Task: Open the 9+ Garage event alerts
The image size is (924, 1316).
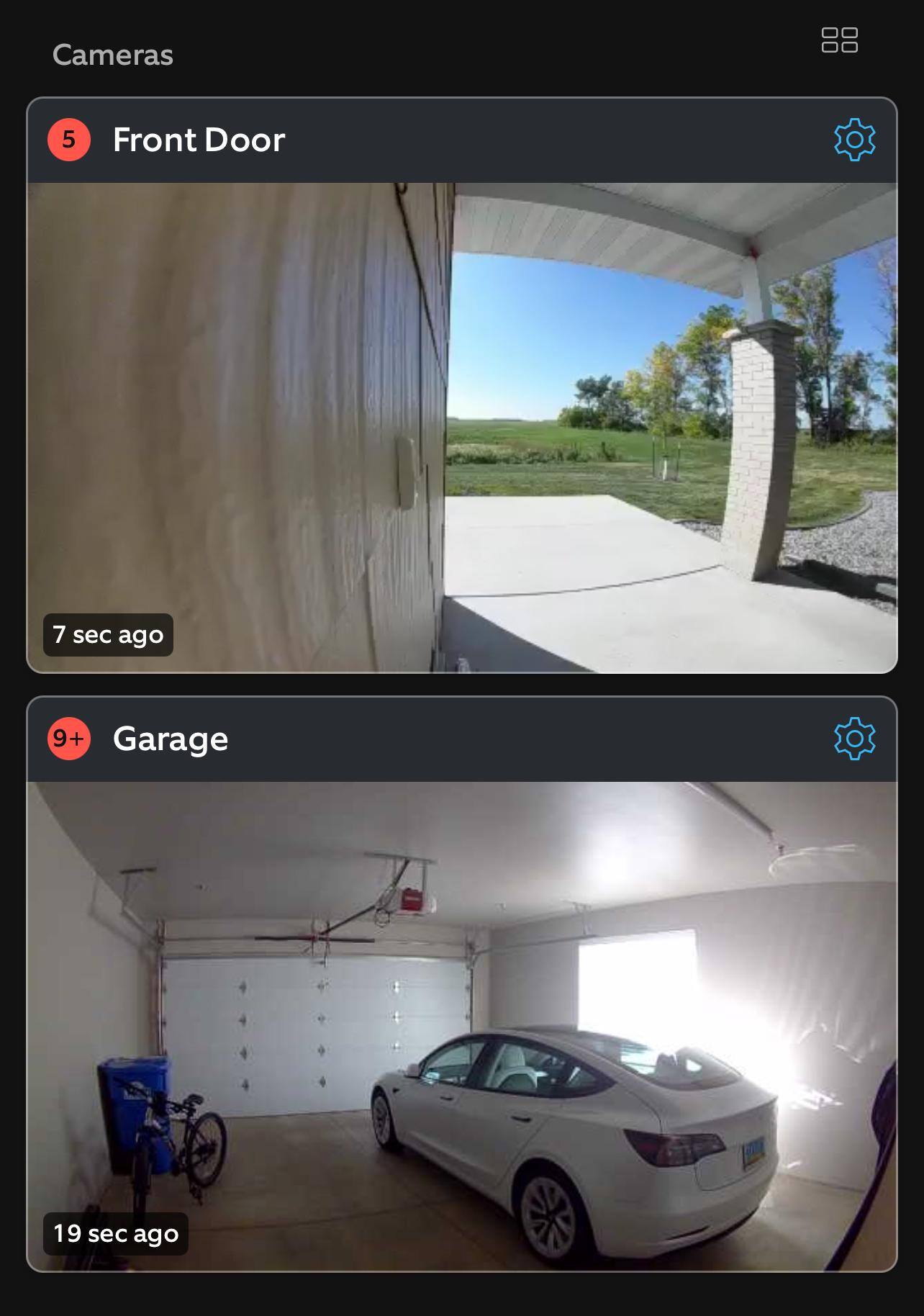Action: 69,739
